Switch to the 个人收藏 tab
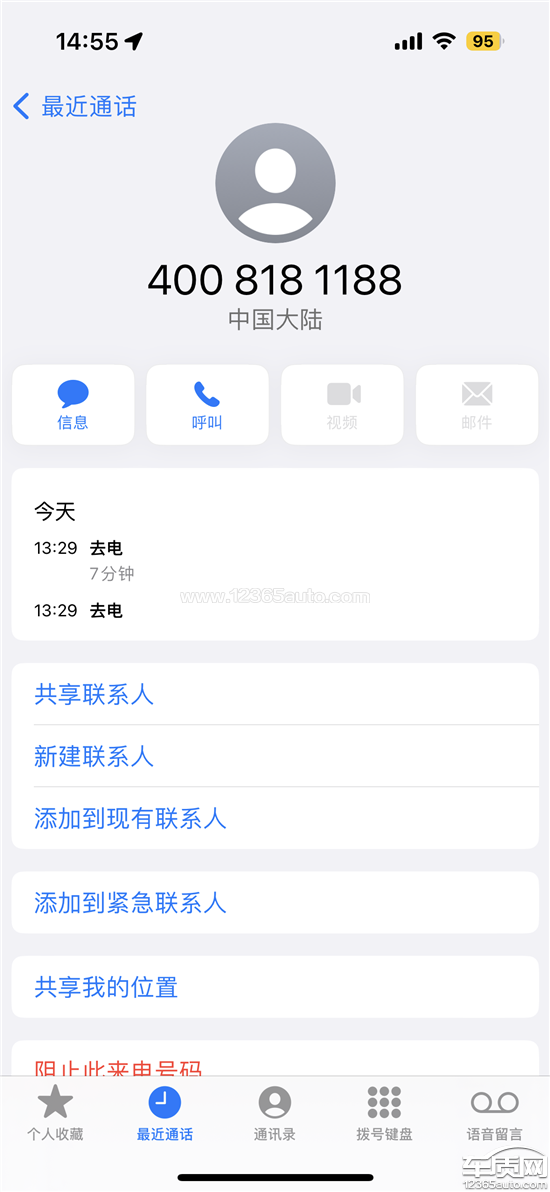The height and width of the screenshot is (1192, 550). tap(55, 1113)
